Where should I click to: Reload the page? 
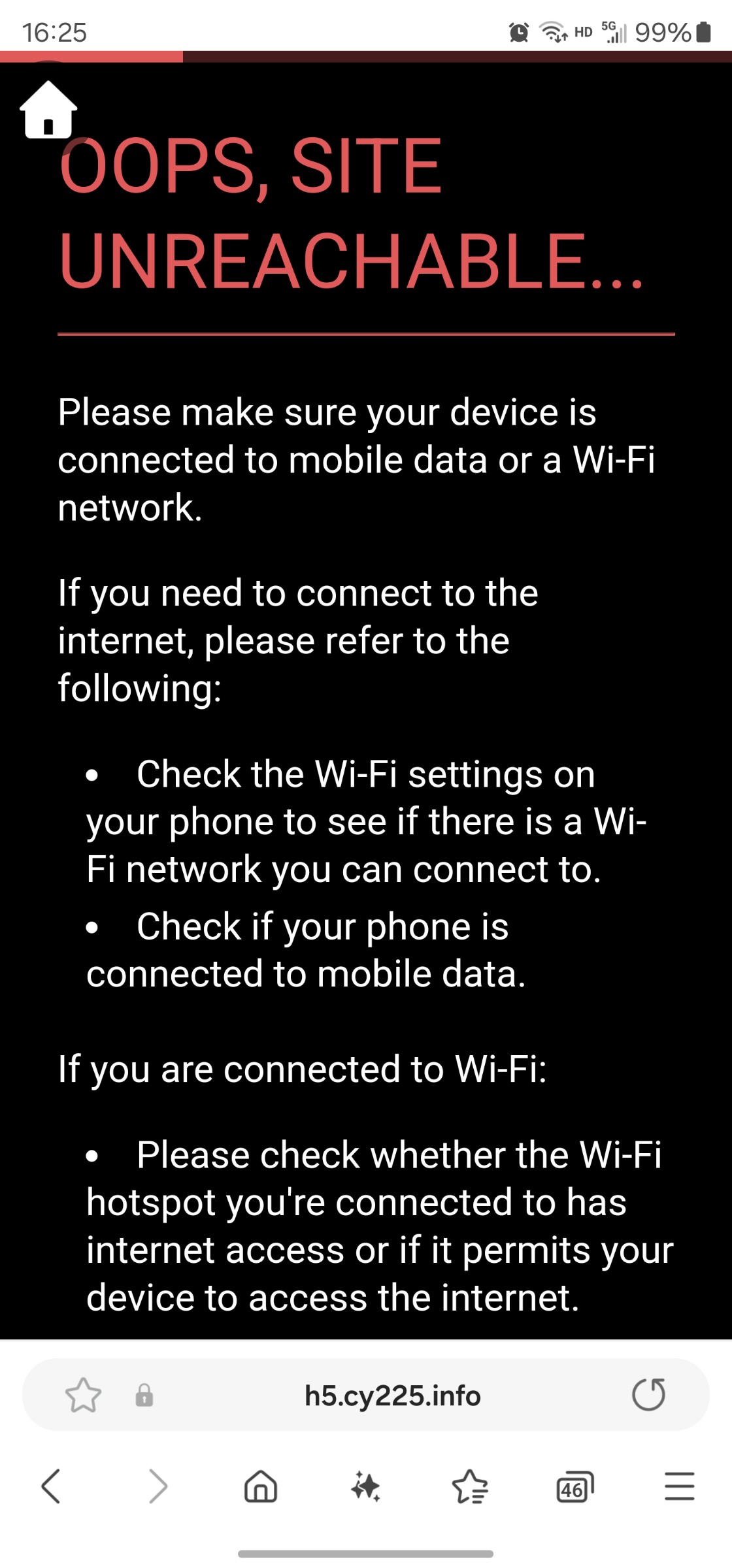648,1395
